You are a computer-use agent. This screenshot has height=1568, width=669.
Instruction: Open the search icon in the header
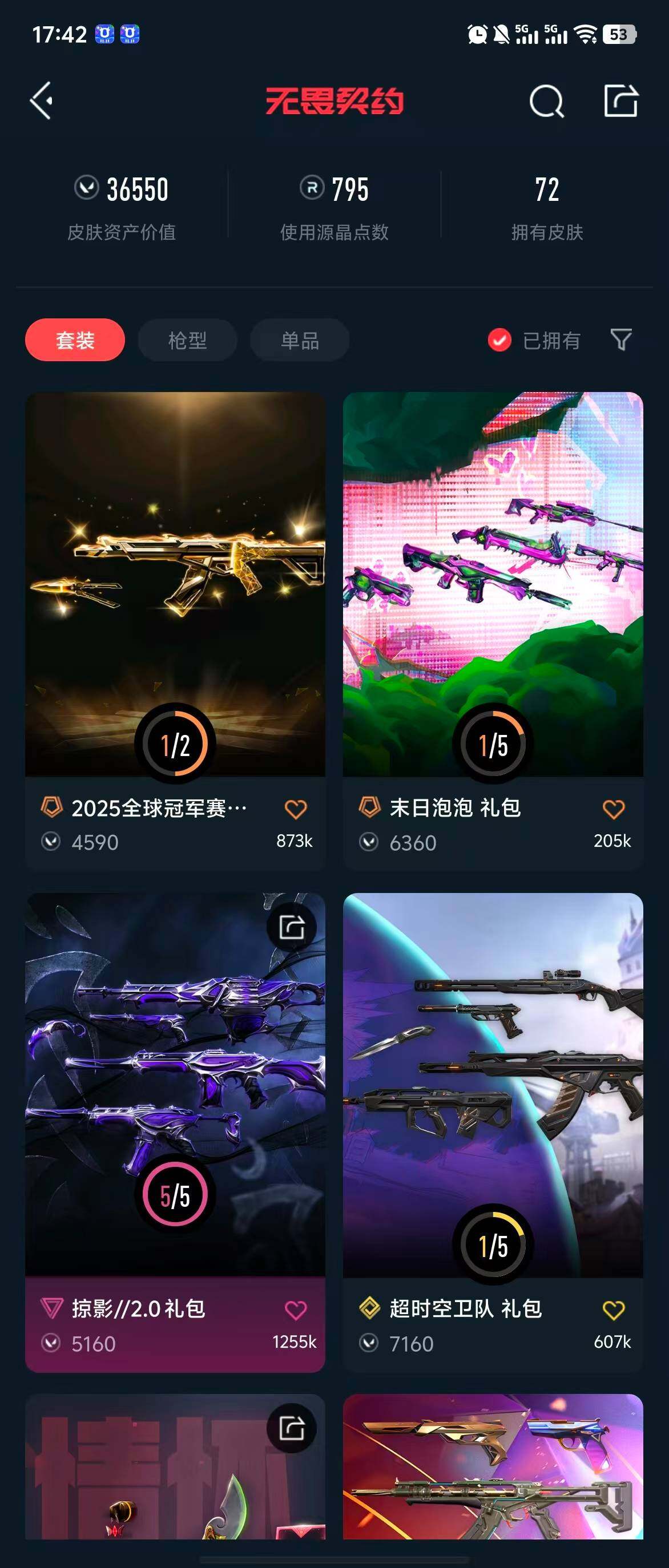click(546, 101)
